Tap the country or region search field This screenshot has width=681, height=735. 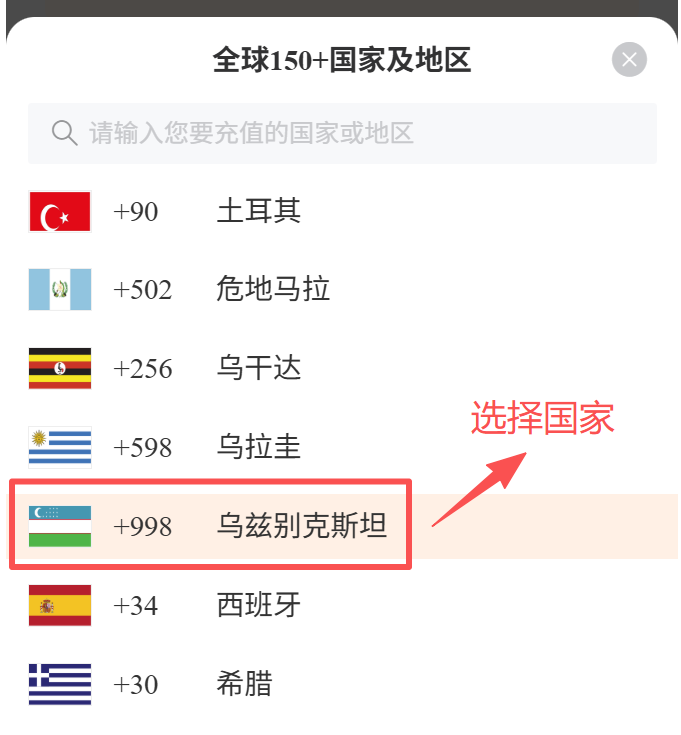(342, 133)
